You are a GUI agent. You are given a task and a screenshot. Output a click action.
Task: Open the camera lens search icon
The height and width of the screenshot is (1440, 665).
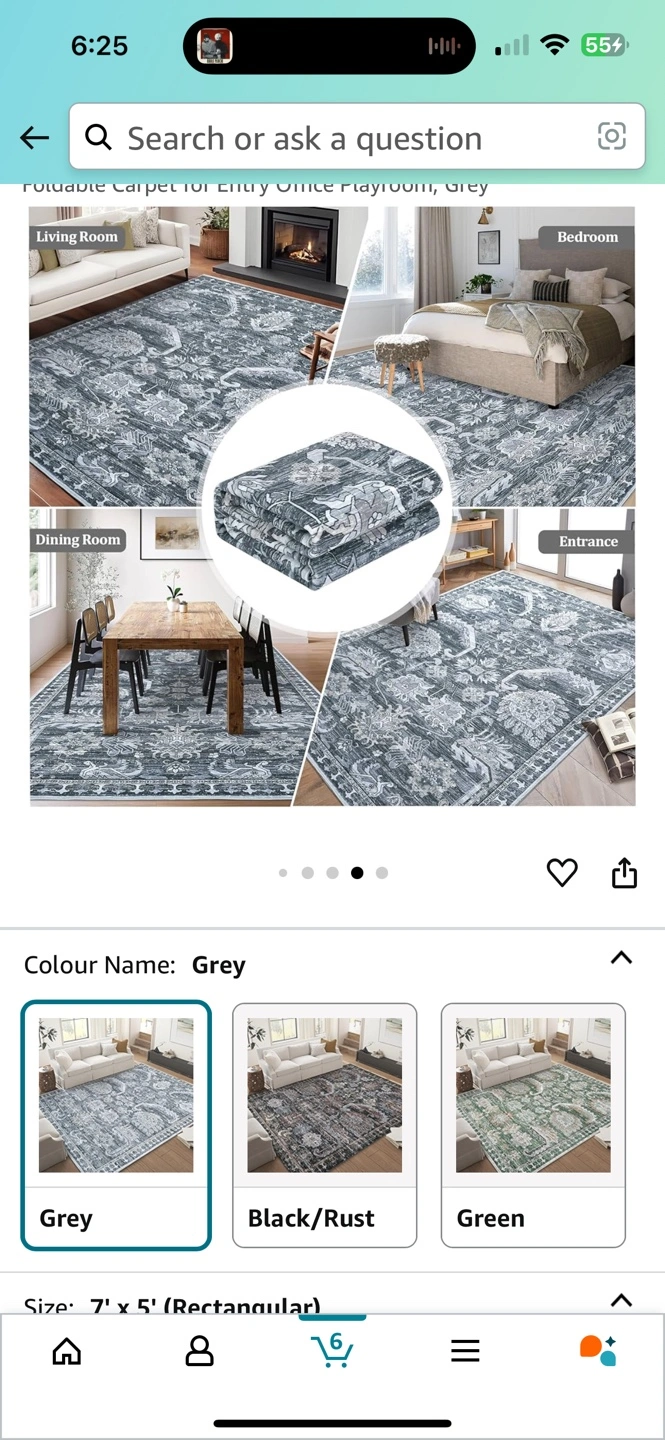(x=611, y=136)
